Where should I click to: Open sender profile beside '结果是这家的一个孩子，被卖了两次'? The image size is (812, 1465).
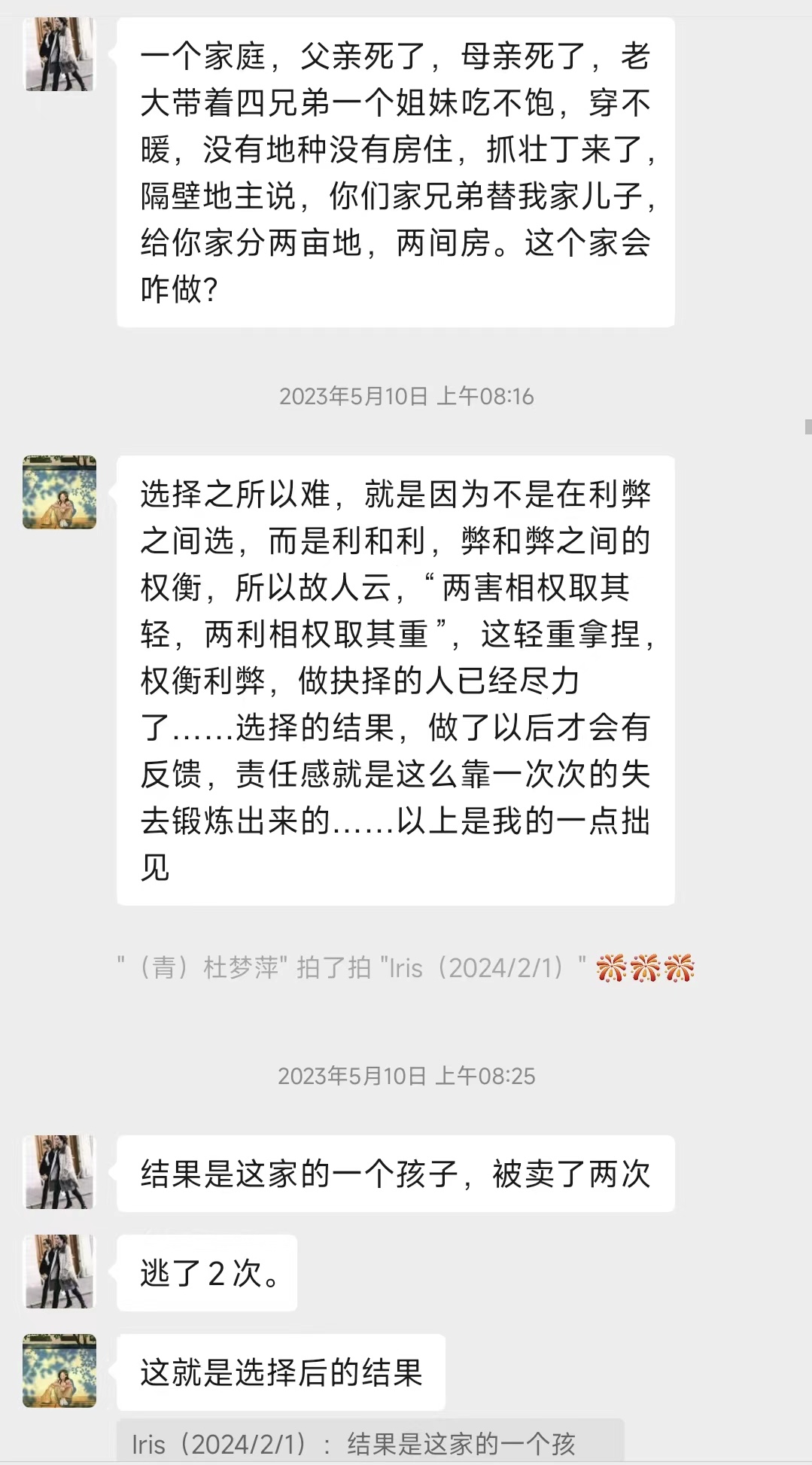(59, 1172)
